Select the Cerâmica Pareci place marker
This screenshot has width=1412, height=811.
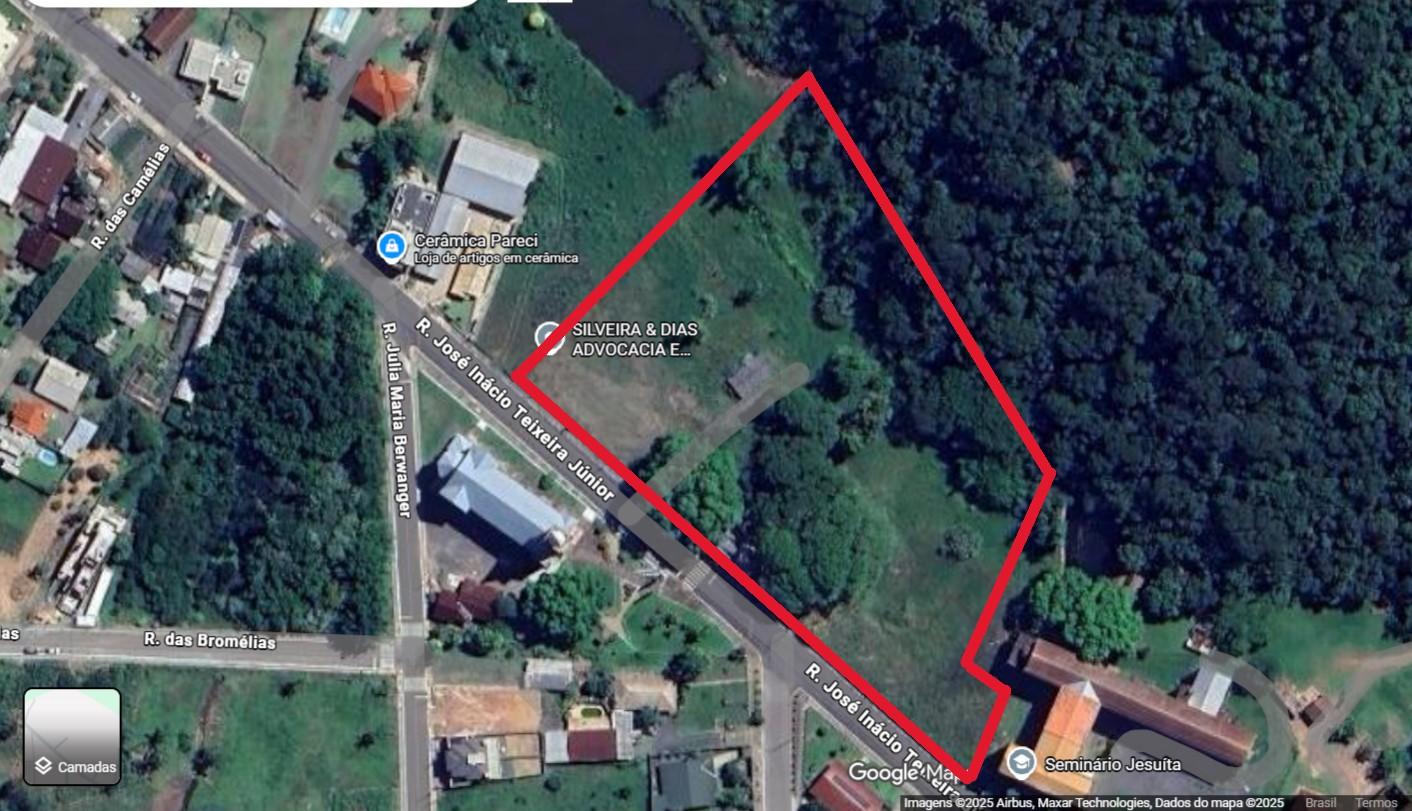[x=391, y=244]
